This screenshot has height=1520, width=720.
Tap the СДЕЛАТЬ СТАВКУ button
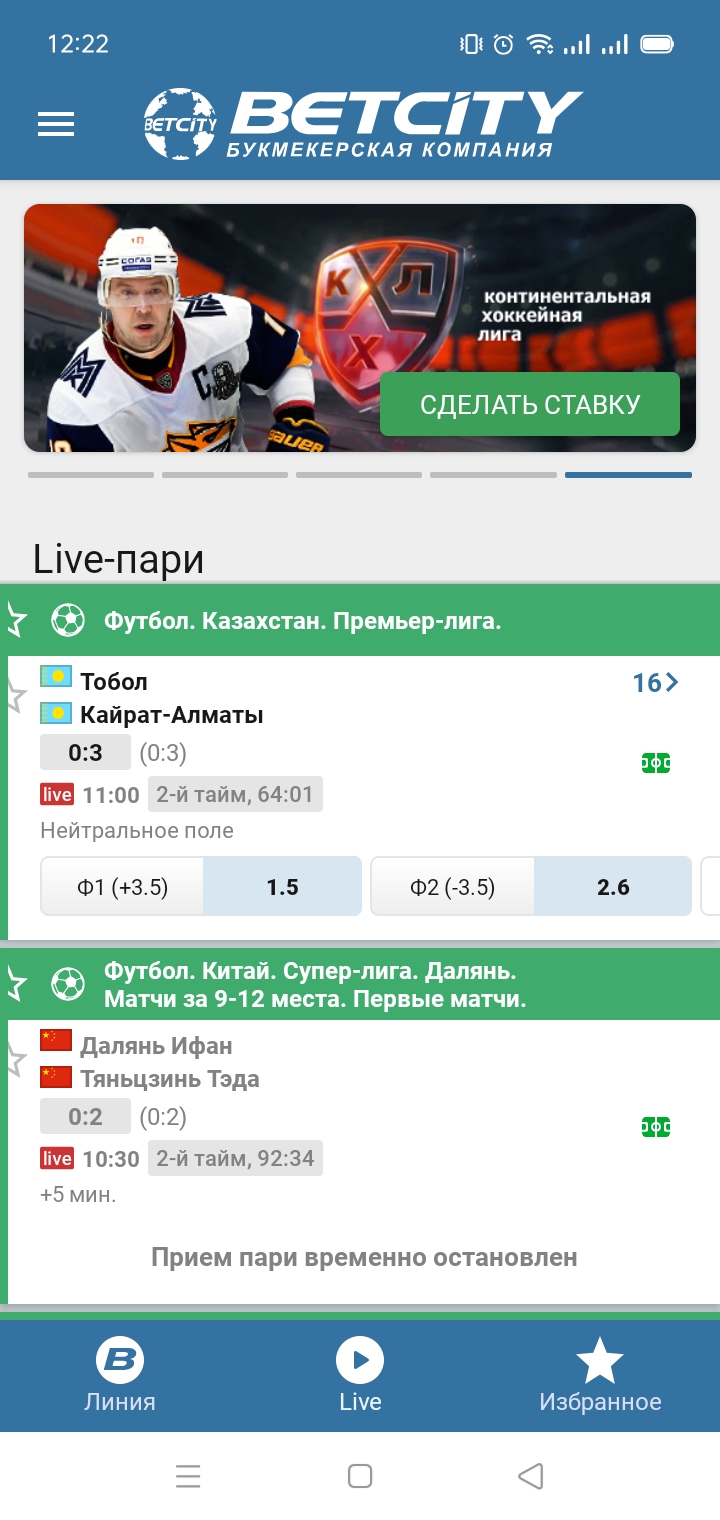[530, 404]
